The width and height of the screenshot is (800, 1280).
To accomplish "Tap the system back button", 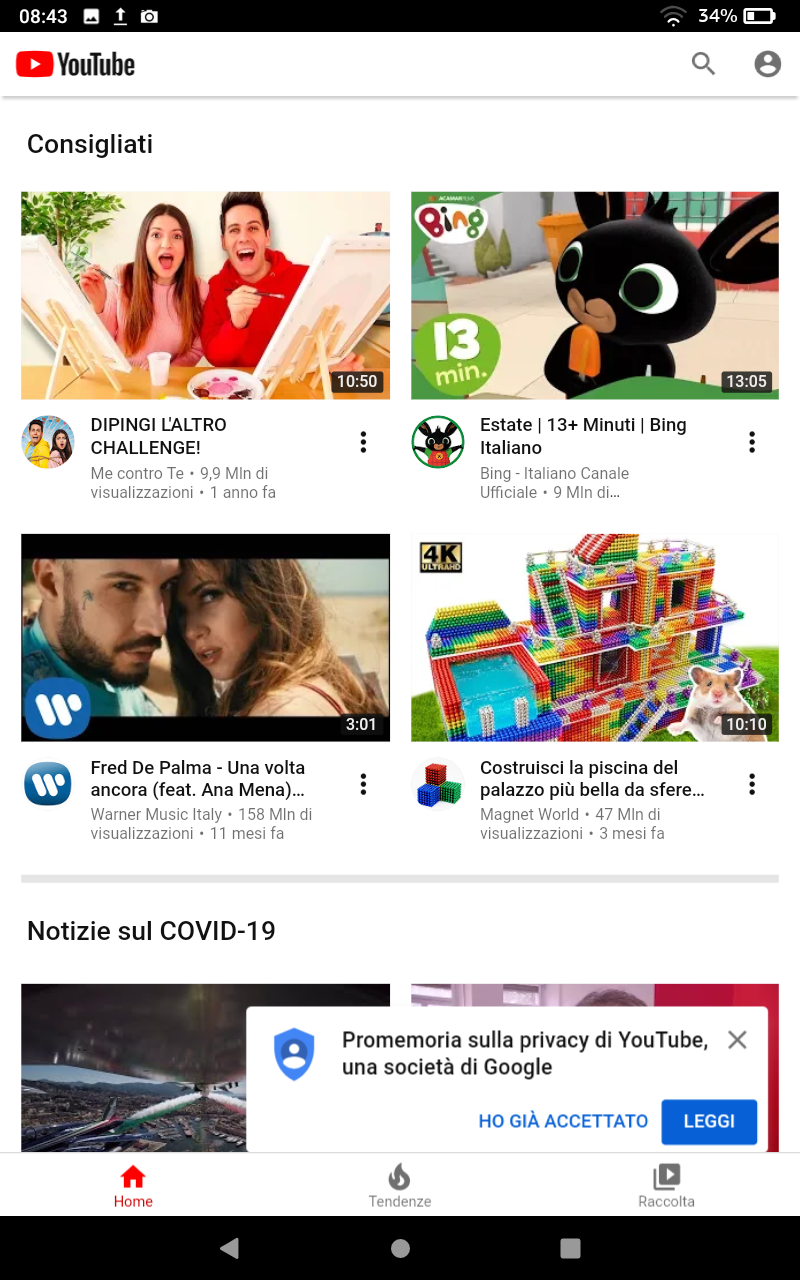I will coord(229,1247).
